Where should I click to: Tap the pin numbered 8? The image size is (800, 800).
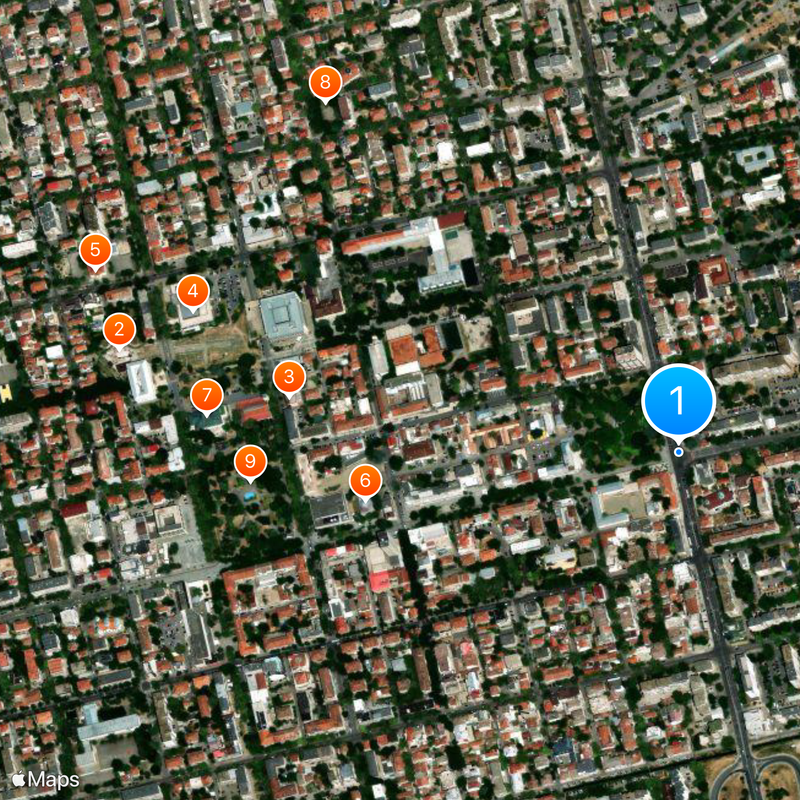pos(325,83)
